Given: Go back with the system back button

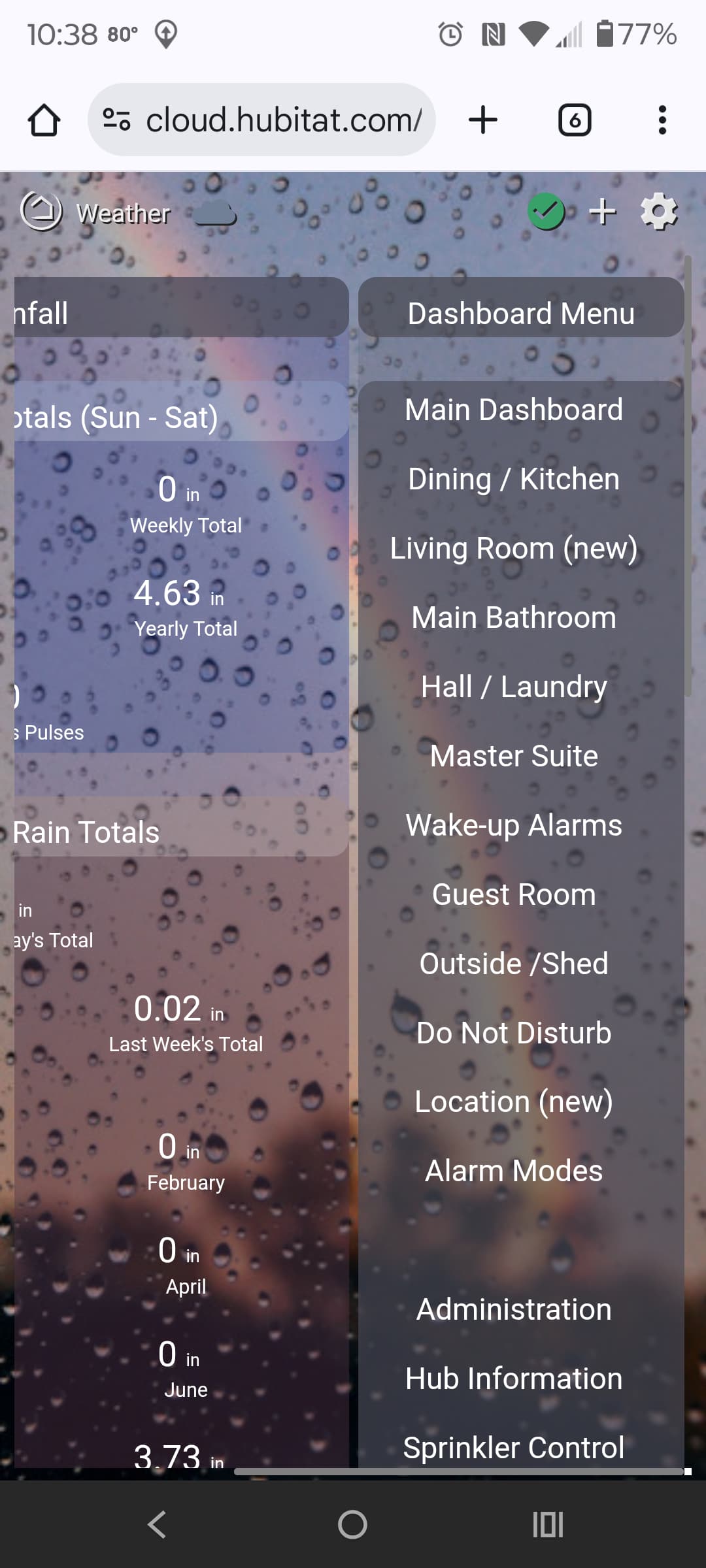Looking at the screenshot, I should [157, 1525].
